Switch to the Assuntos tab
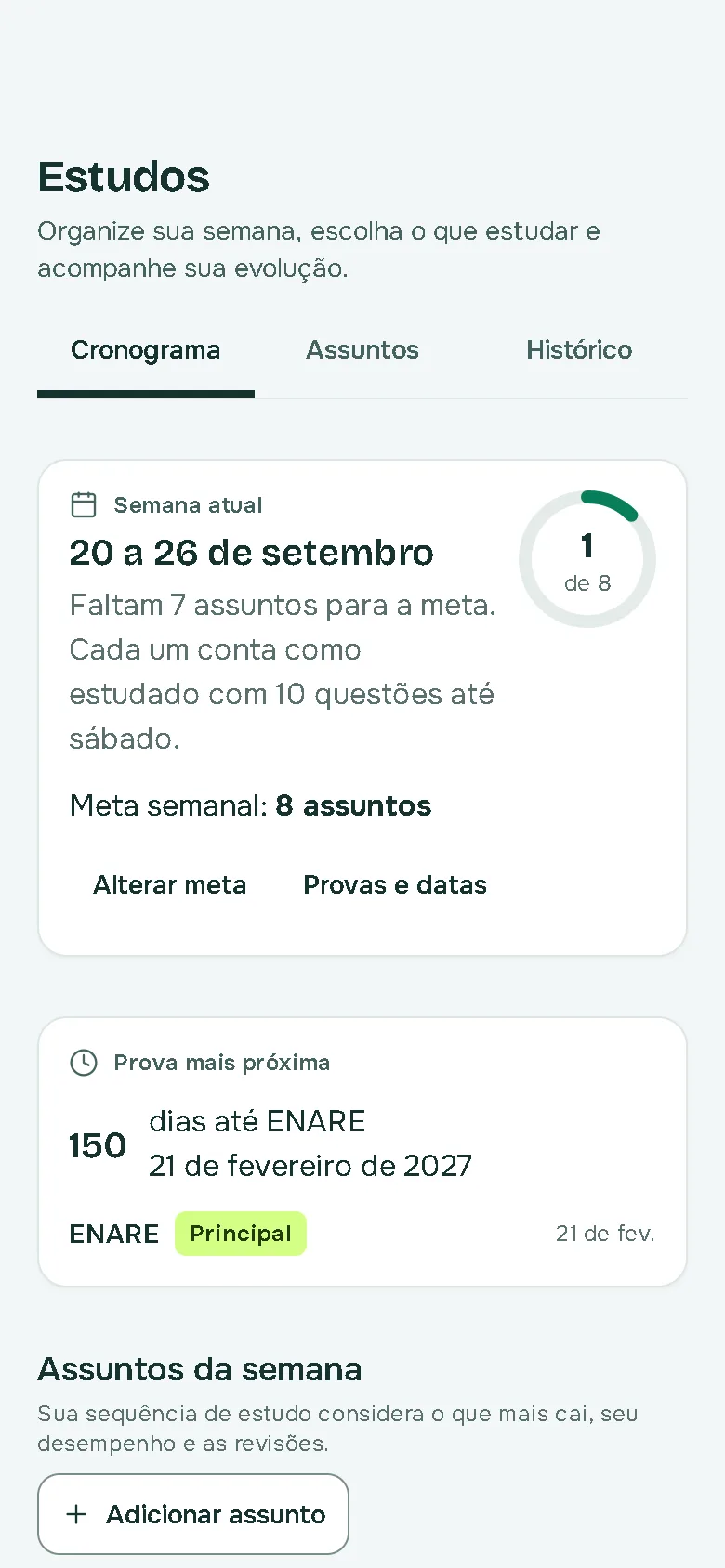The height and width of the screenshot is (1568, 725). pos(362,350)
